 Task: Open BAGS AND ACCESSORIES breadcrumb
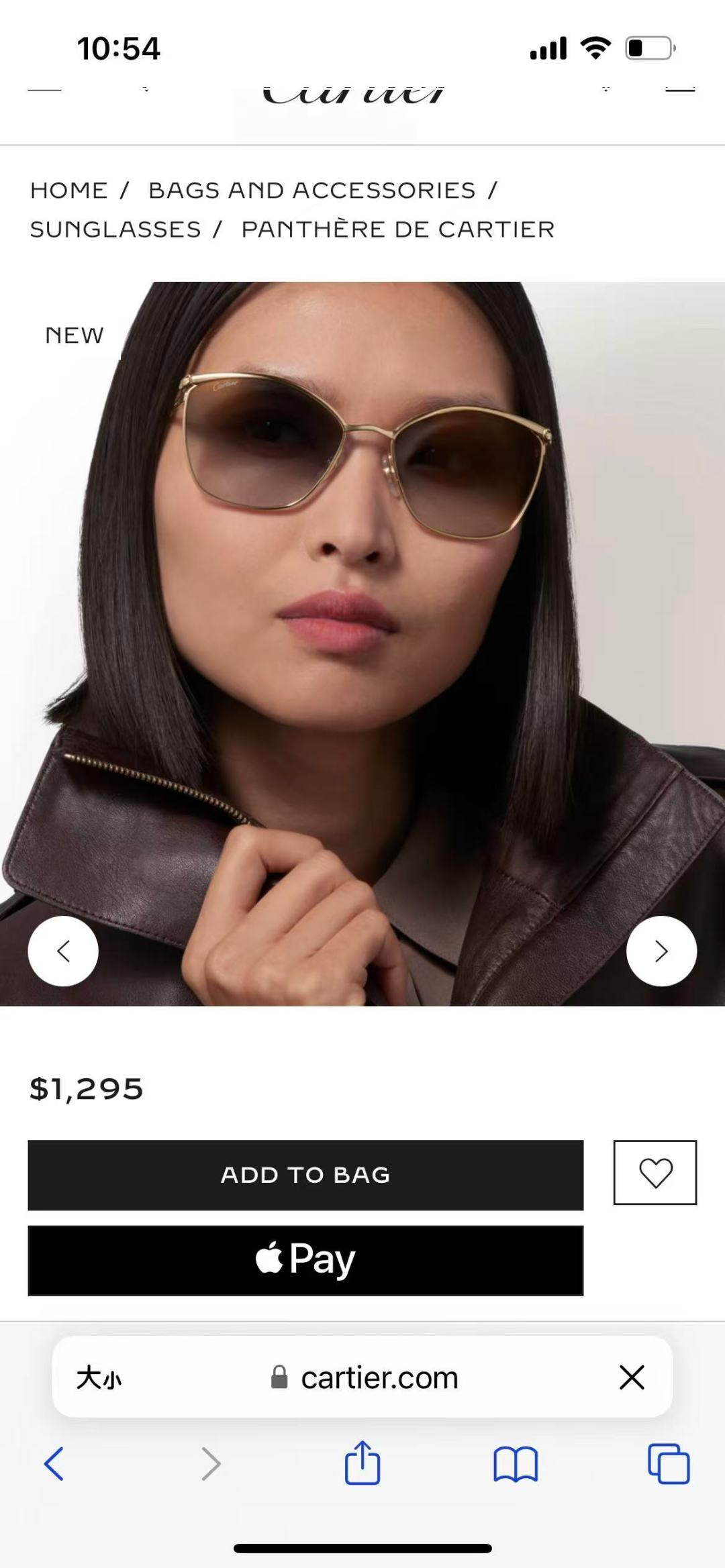coord(312,191)
